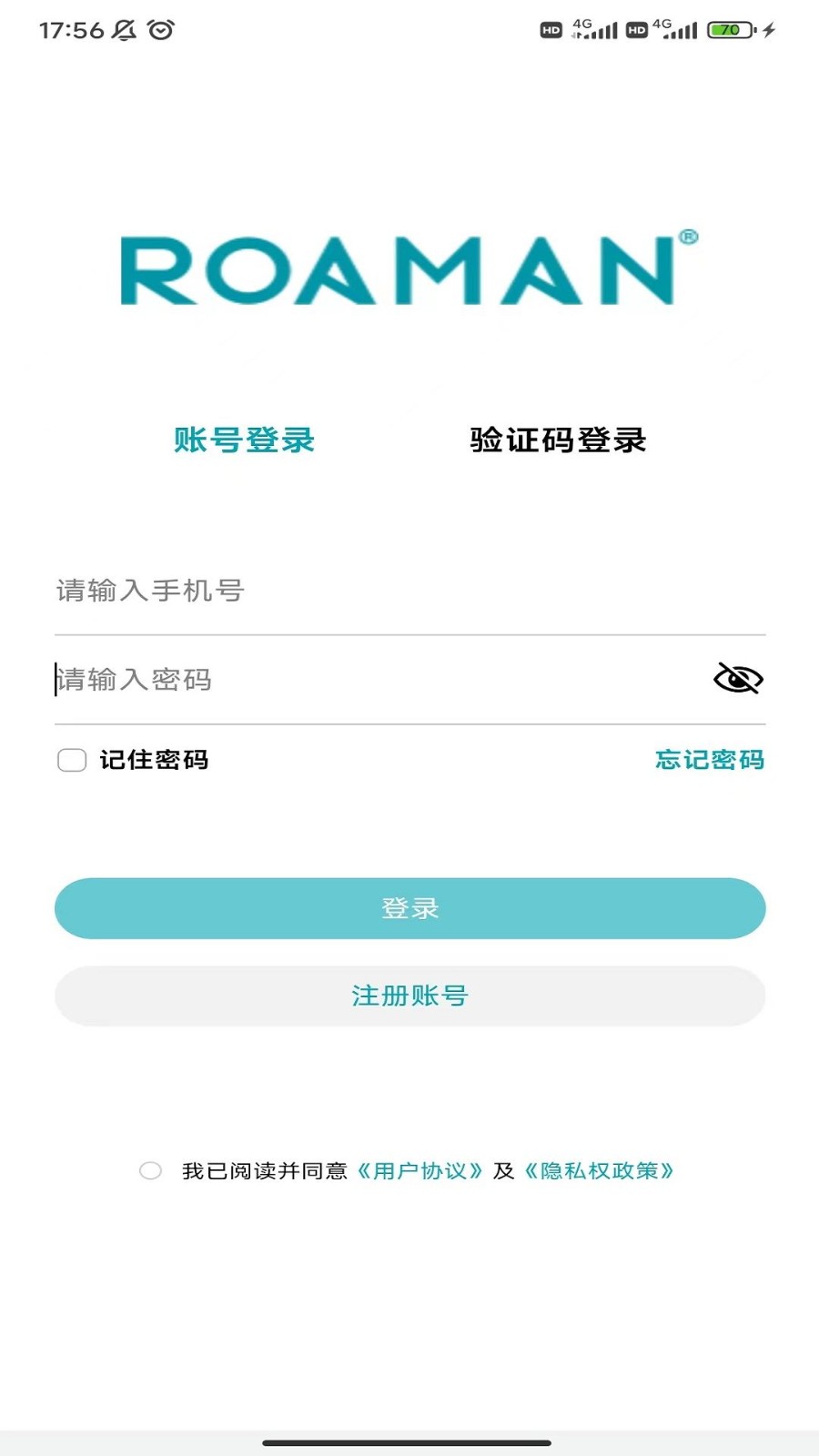Click the 忘记密码 link
This screenshot has height=1456, width=819.
[x=710, y=760]
